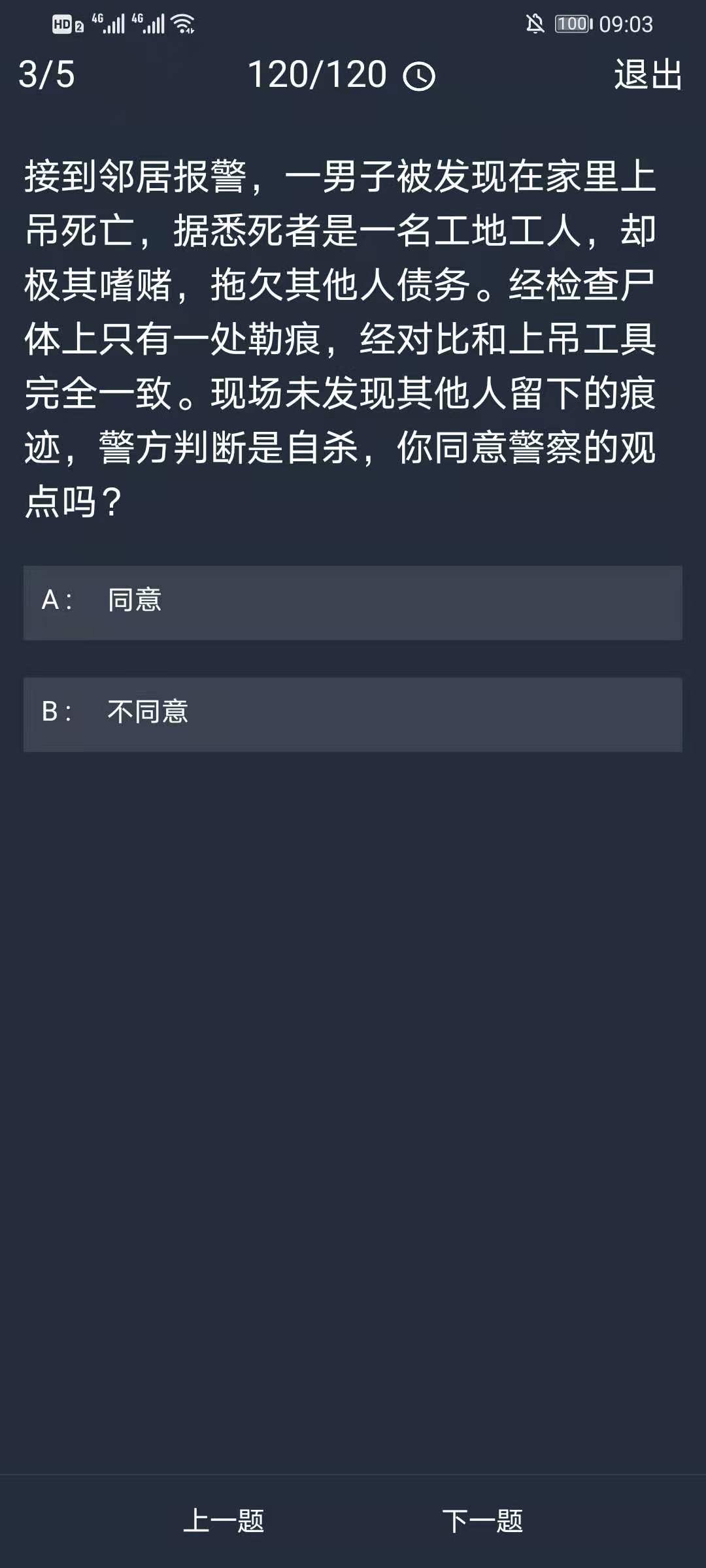This screenshot has width=706, height=1568.
Task: Go back to 上一题
Action: 224,1520
